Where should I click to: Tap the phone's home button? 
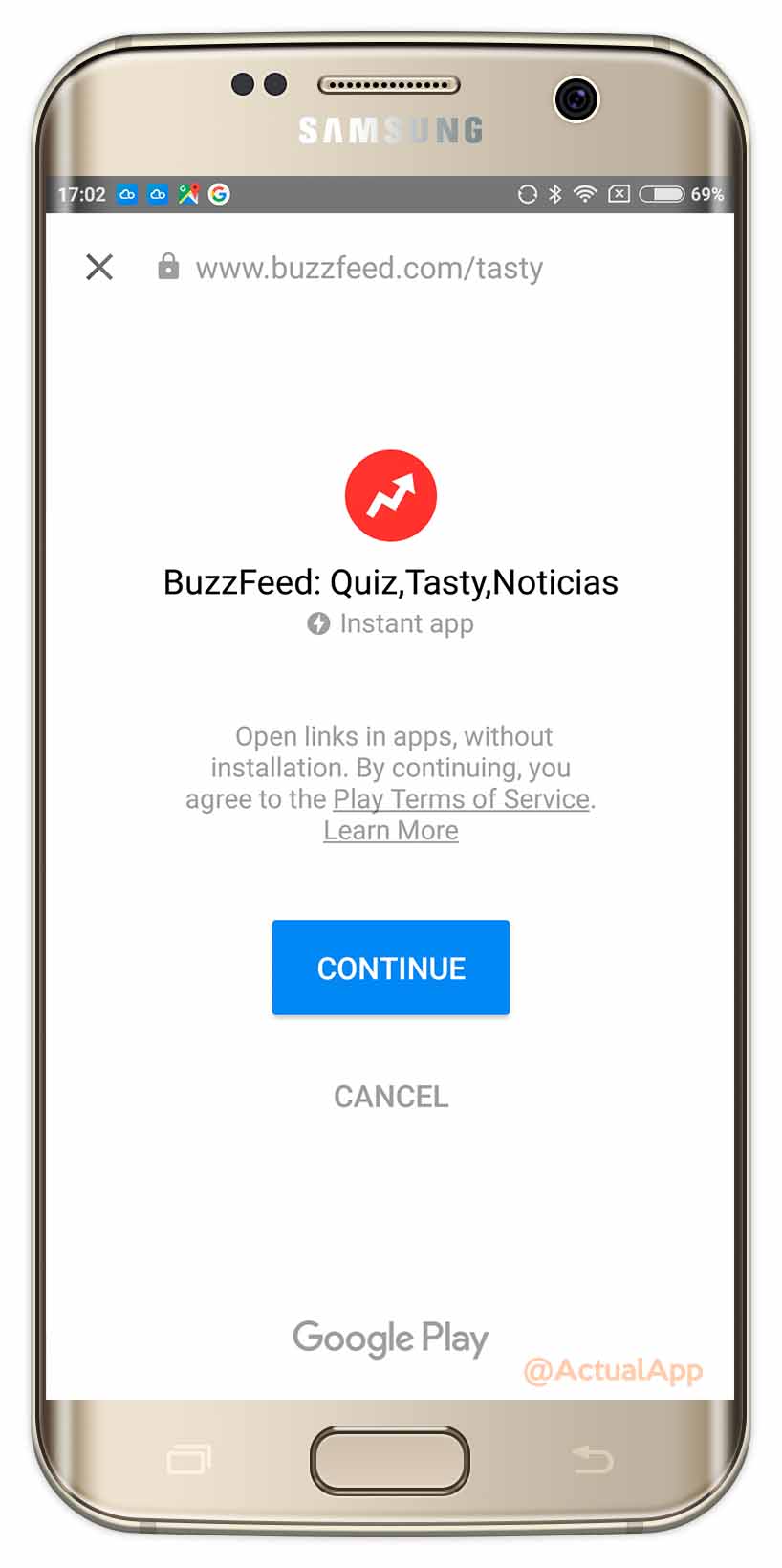[390, 1461]
